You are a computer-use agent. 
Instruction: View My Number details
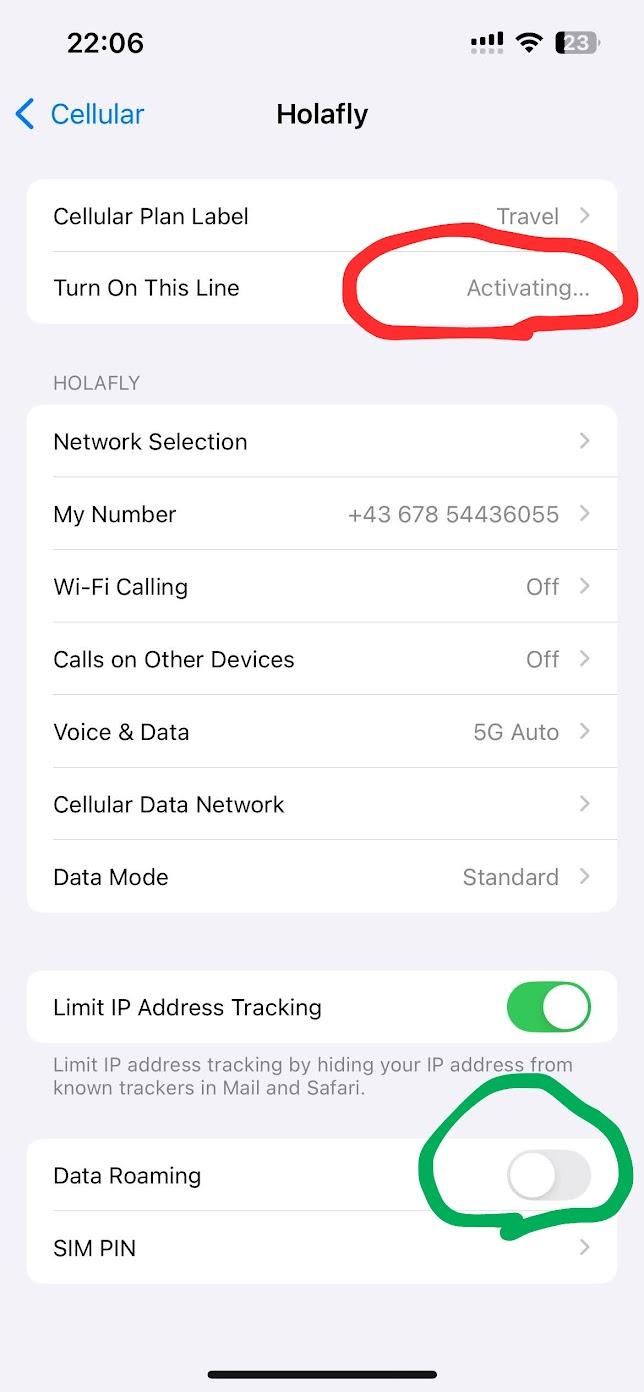coord(321,514)
